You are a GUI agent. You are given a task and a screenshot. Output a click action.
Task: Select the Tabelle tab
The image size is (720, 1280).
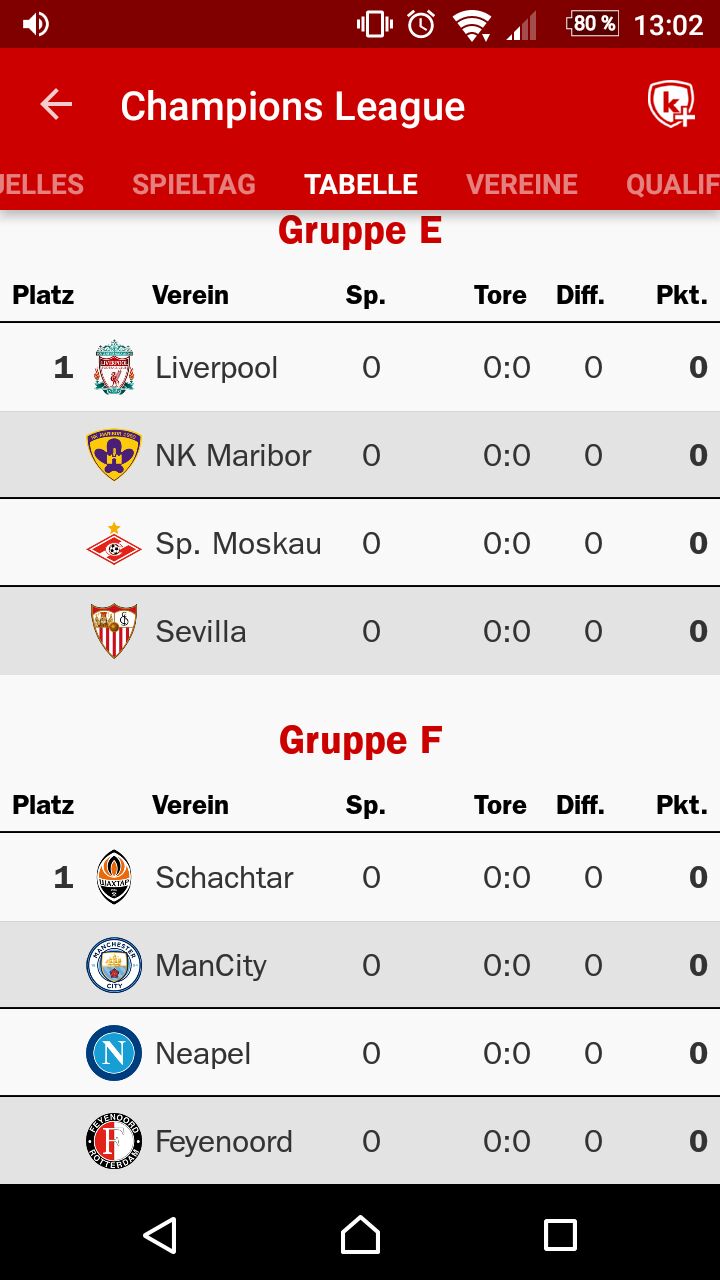361,184
